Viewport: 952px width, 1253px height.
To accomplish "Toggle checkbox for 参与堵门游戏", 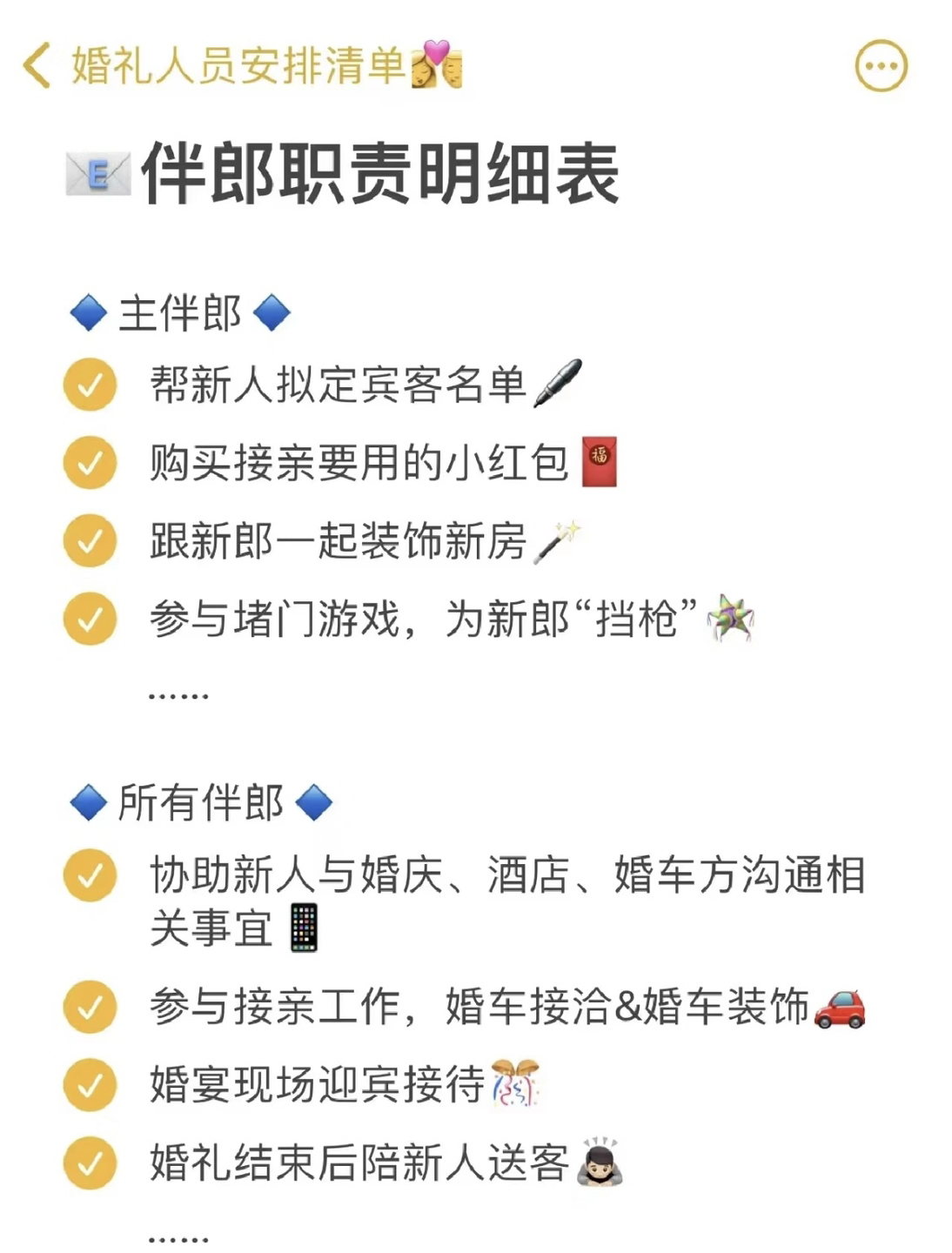I will [x=91, y=619].
